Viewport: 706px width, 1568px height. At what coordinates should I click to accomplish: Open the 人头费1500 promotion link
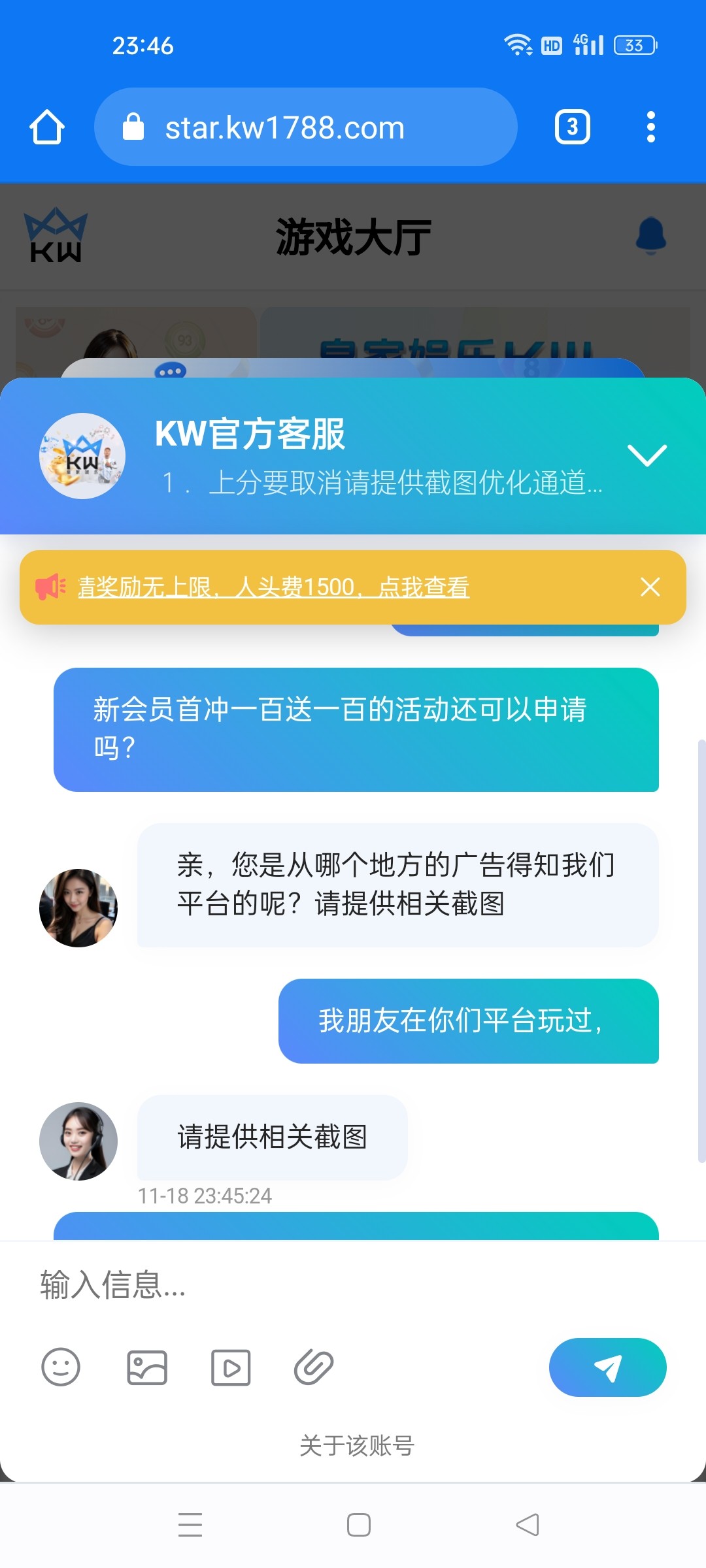coord(273,587)
